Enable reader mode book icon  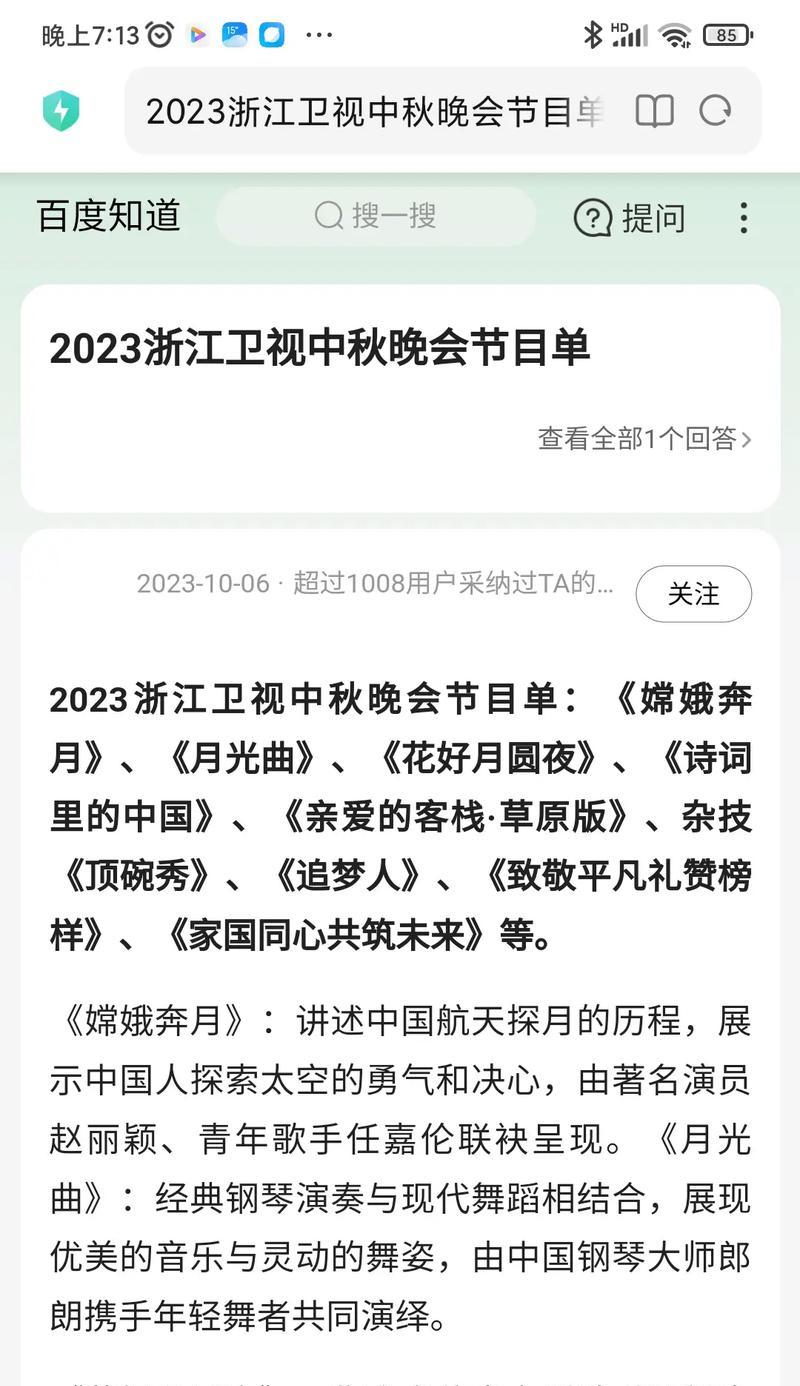coord(655,111)
